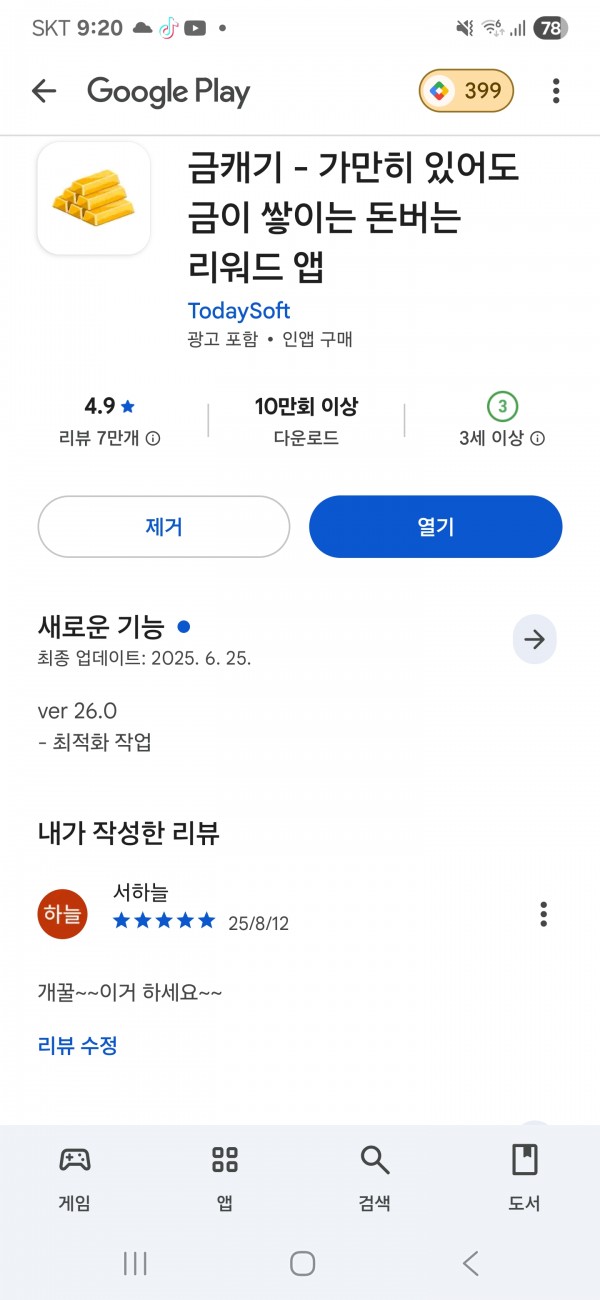Image resolution: width=600 pixels, height=1300 pixels.
Task: Open the overflow menu in the app bar
Action: [556, 92]
